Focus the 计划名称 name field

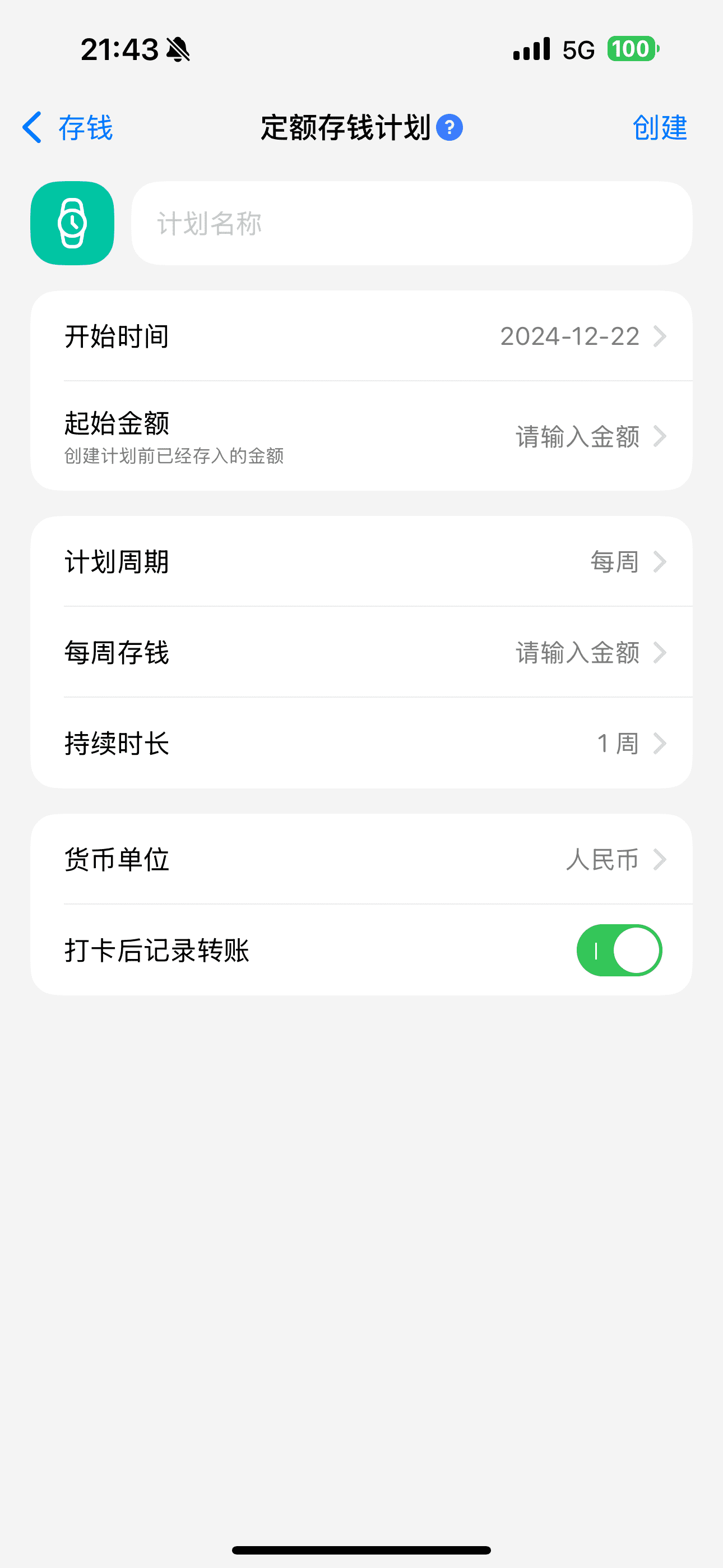pos(411,223)
